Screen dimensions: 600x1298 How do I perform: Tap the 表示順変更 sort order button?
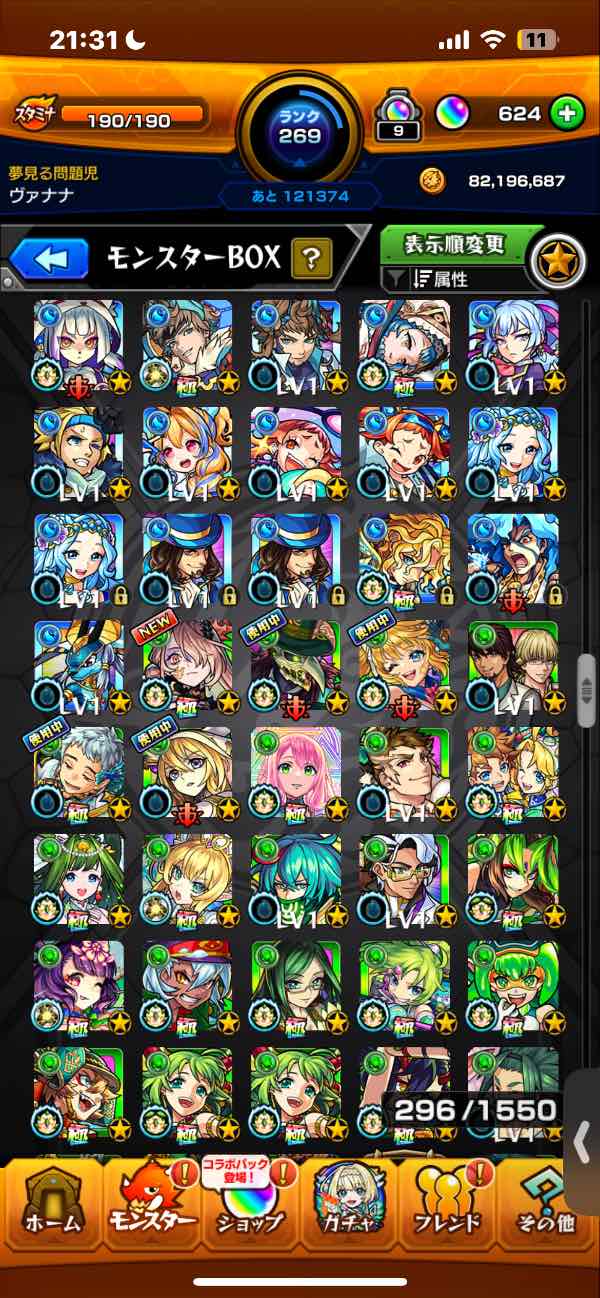coord(454,244)
